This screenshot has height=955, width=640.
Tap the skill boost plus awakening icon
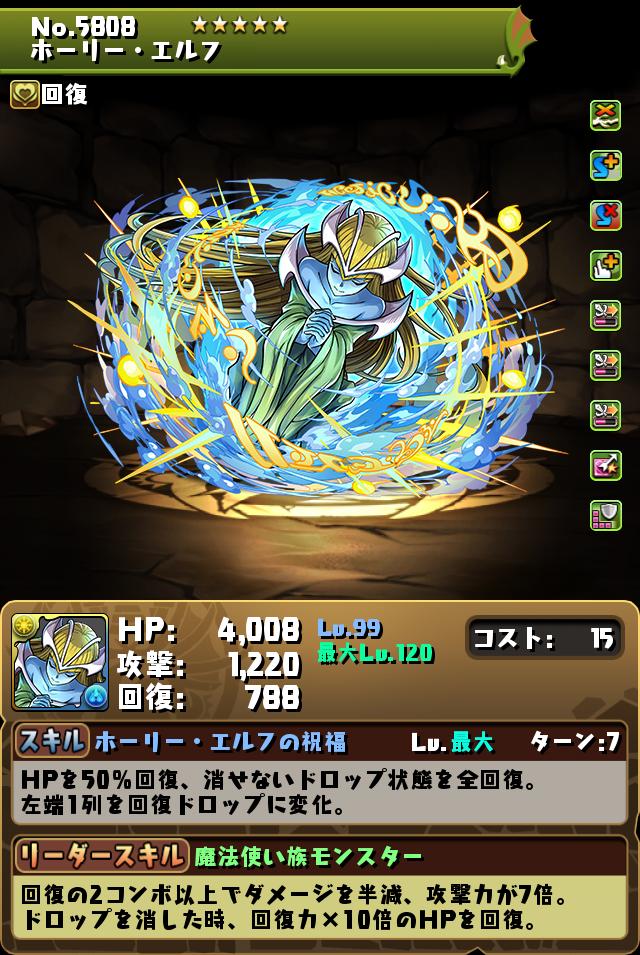(x=606, y=165)
